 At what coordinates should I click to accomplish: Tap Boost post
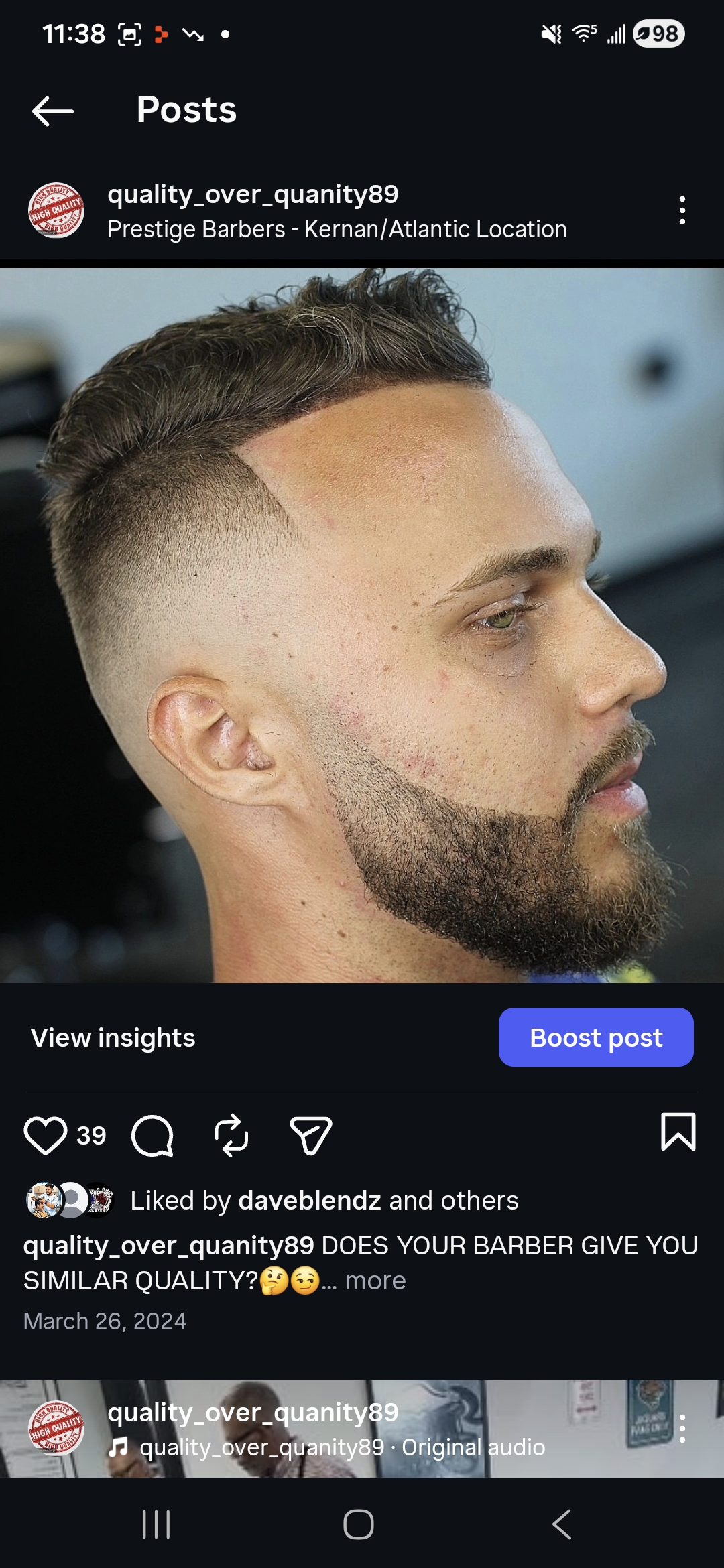coord(595,1037)
